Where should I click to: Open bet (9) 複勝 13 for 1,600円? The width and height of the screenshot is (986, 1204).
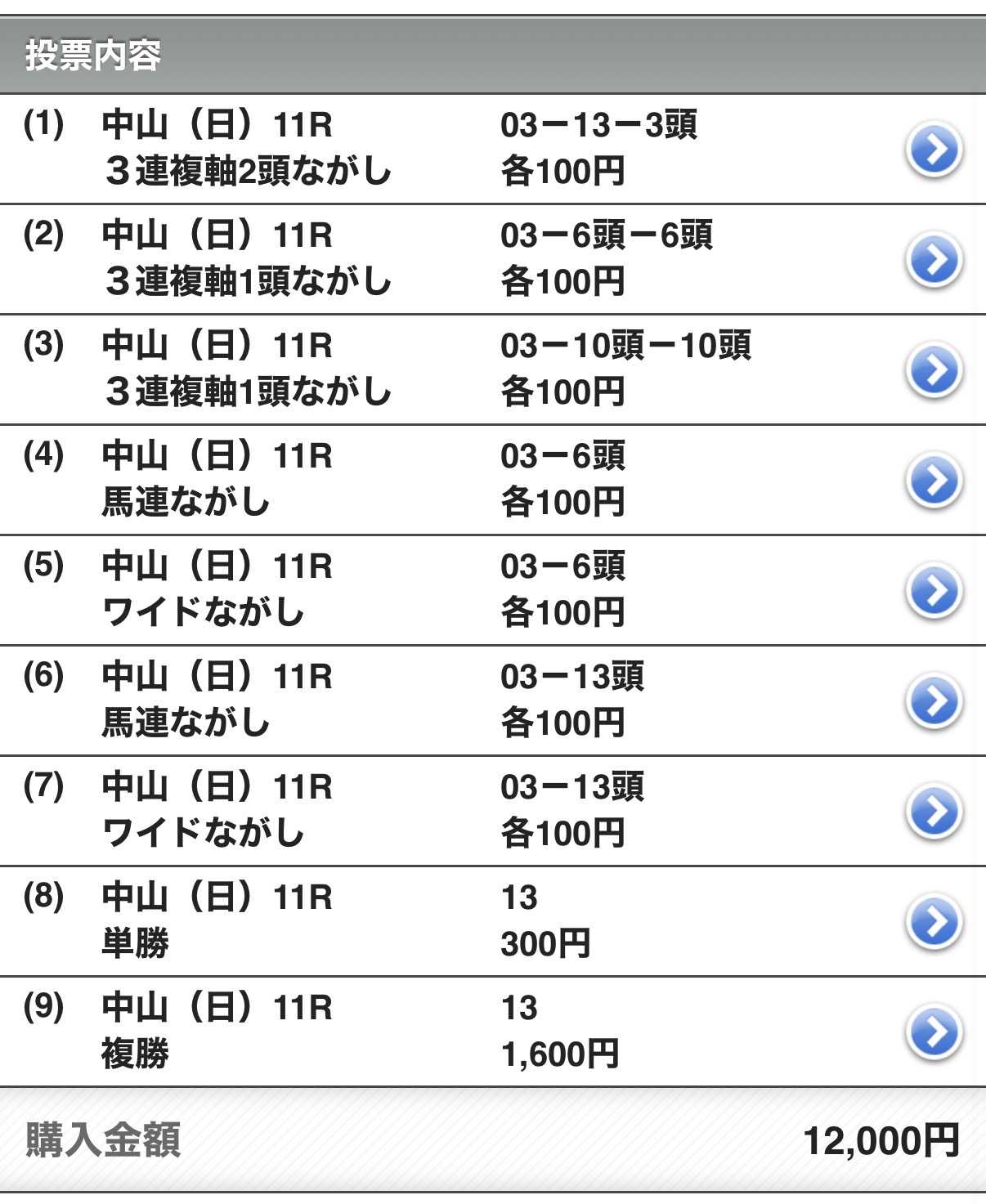[934, 1033]
